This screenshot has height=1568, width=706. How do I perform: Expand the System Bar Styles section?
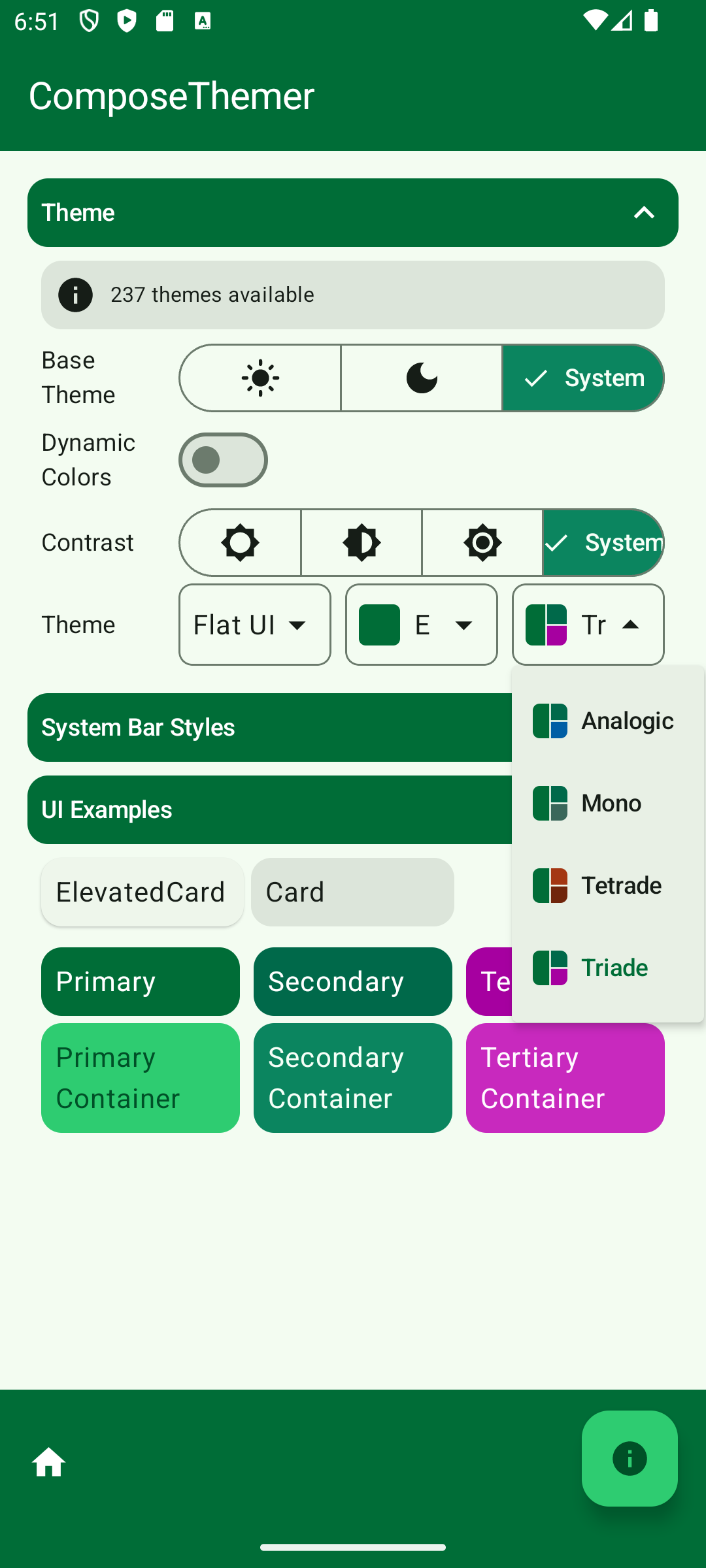point(269,727)
